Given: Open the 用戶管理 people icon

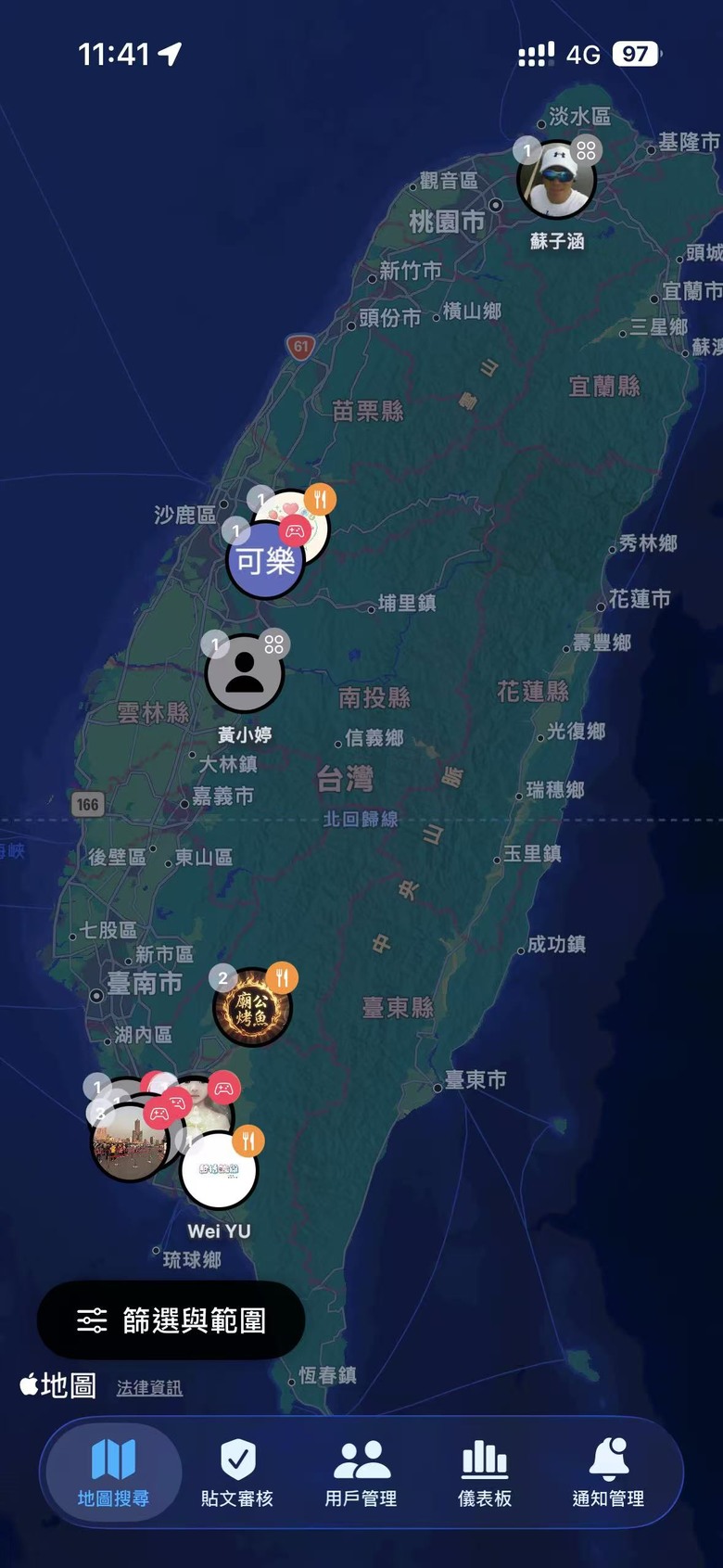Looking at the screenshot, I should [361, 1460].
